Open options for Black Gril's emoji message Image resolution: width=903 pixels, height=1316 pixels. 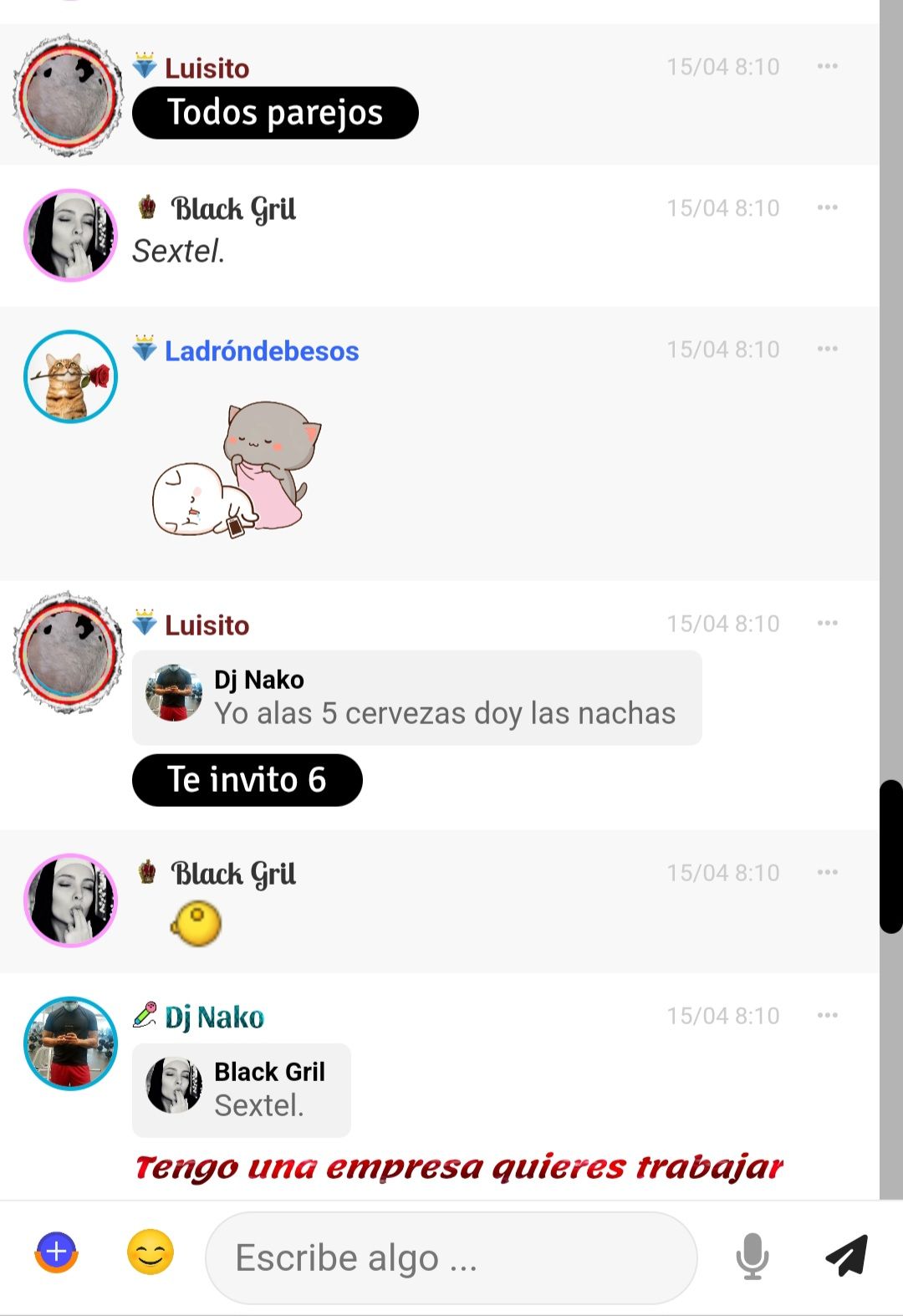tap(827, 872)
